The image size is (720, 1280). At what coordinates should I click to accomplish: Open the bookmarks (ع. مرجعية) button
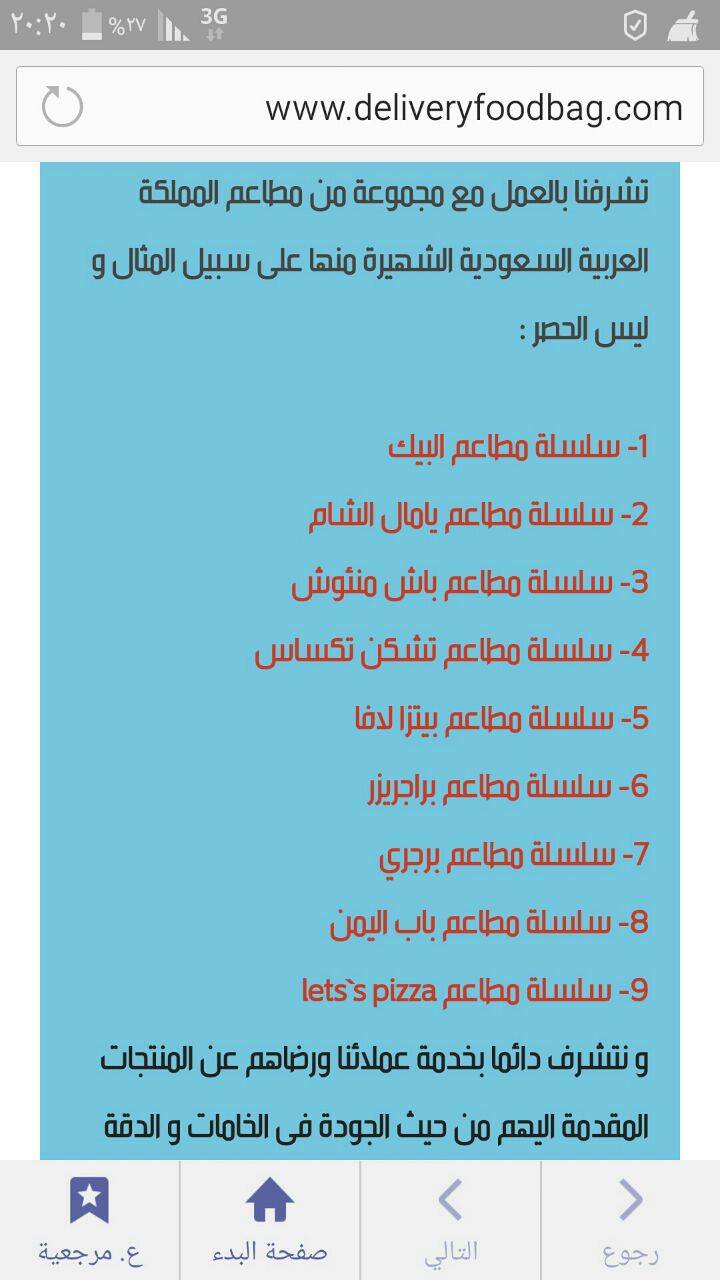click(90, 1219)
